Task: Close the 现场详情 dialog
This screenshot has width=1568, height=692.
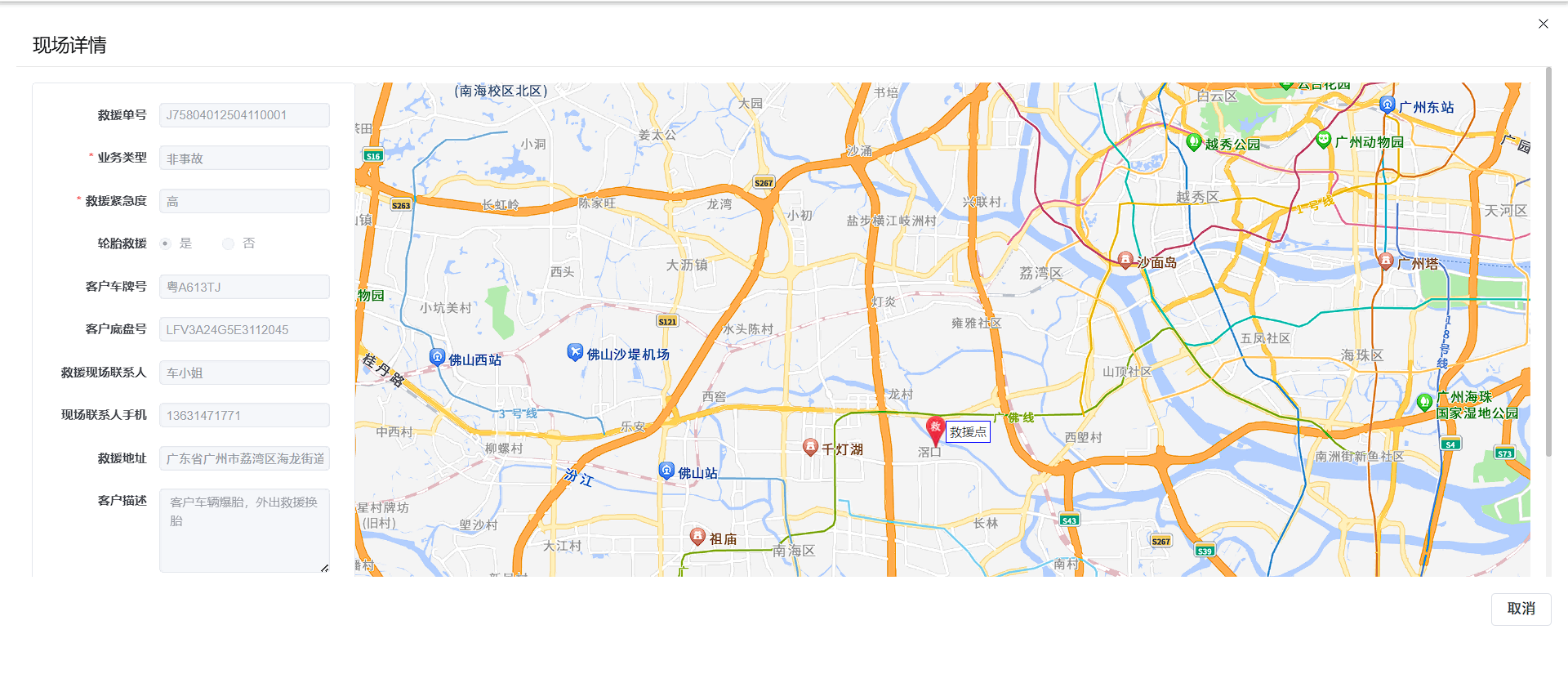Action: click(1543, 25)
